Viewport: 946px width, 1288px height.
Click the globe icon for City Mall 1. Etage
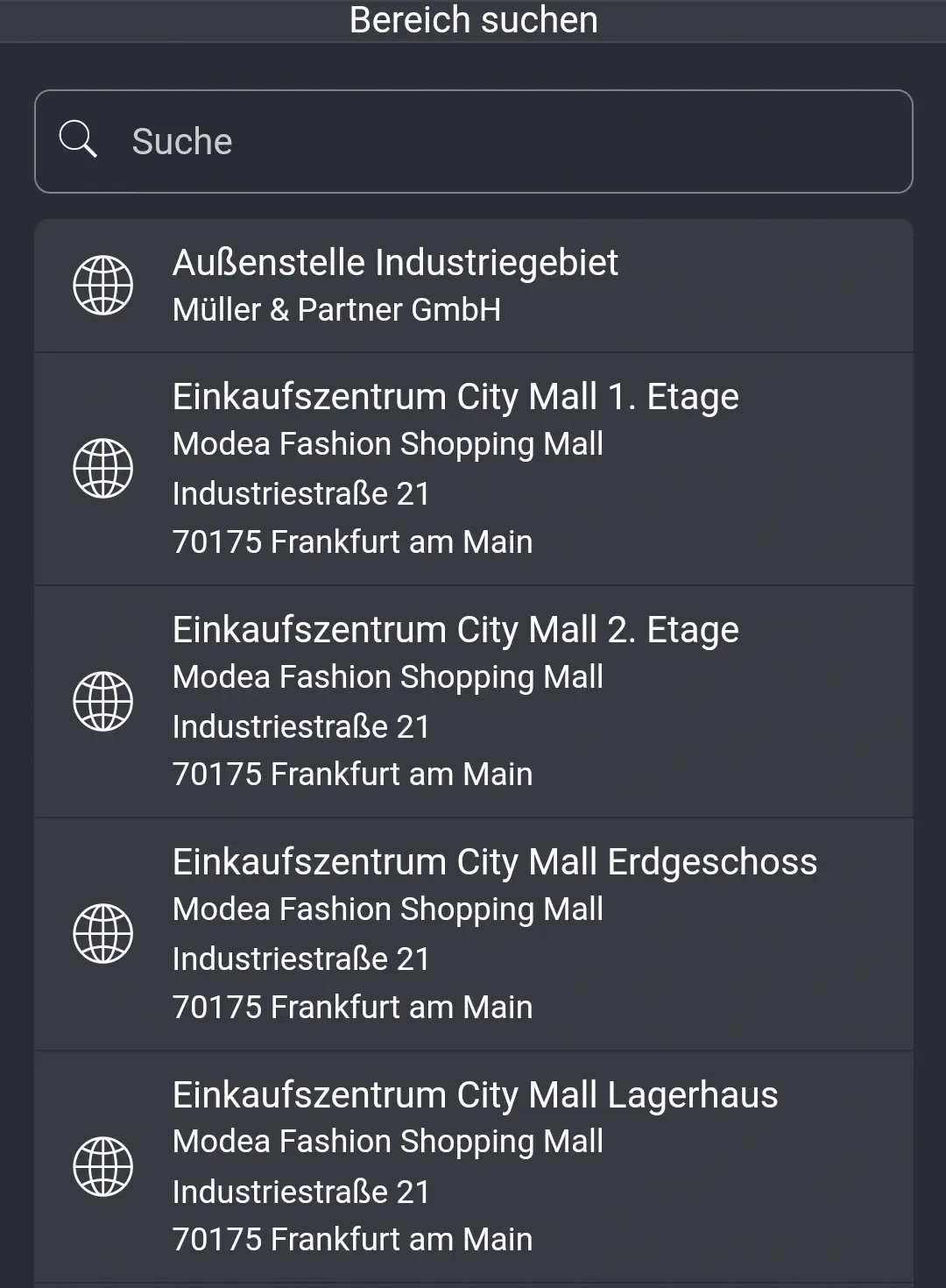point(102,468)
